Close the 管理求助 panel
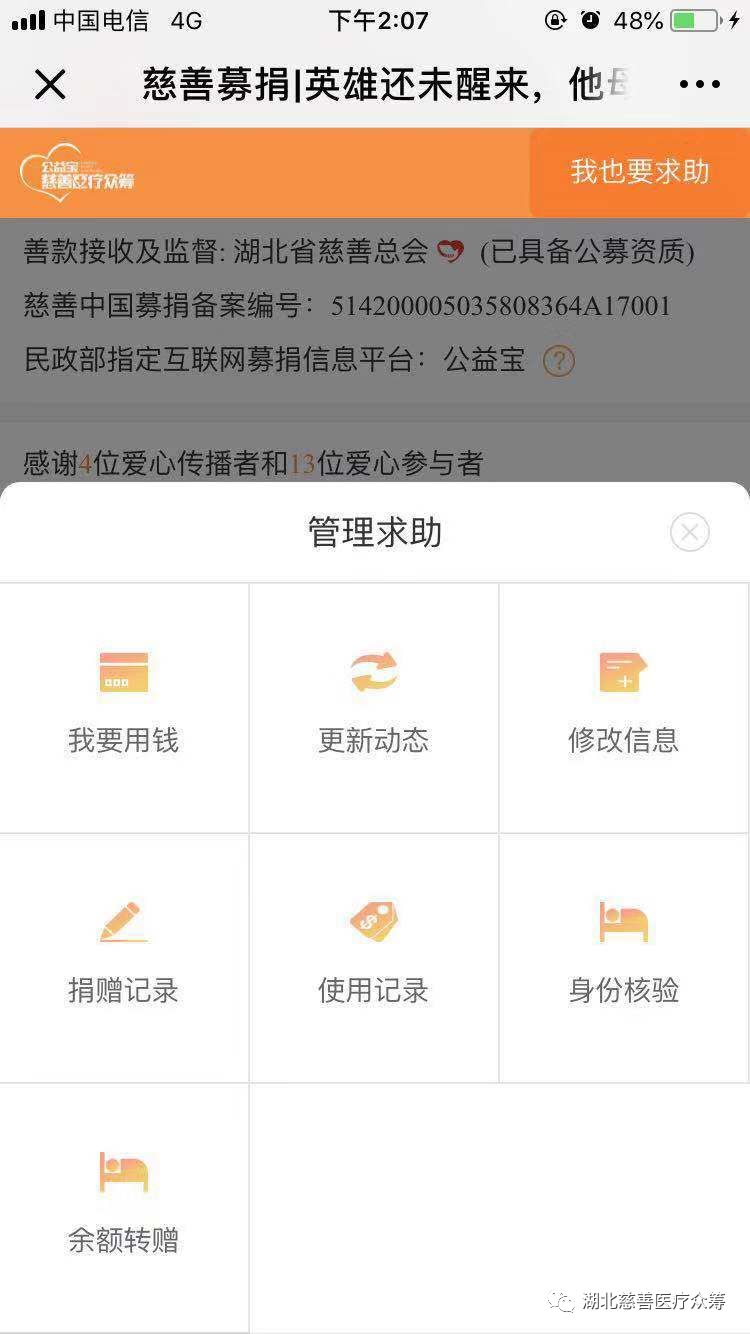This screenshot has height=1334, width=750. pyautogui.click(x=689, y=532)
